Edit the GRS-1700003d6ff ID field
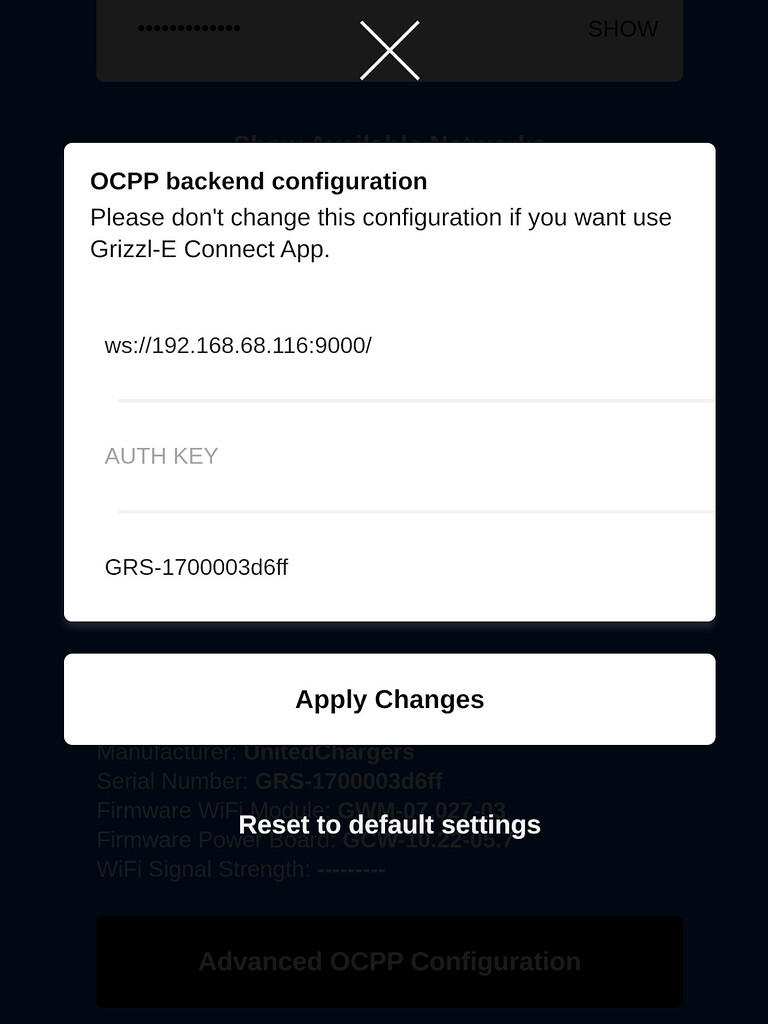768x1024 pixels. coord(400,568)
